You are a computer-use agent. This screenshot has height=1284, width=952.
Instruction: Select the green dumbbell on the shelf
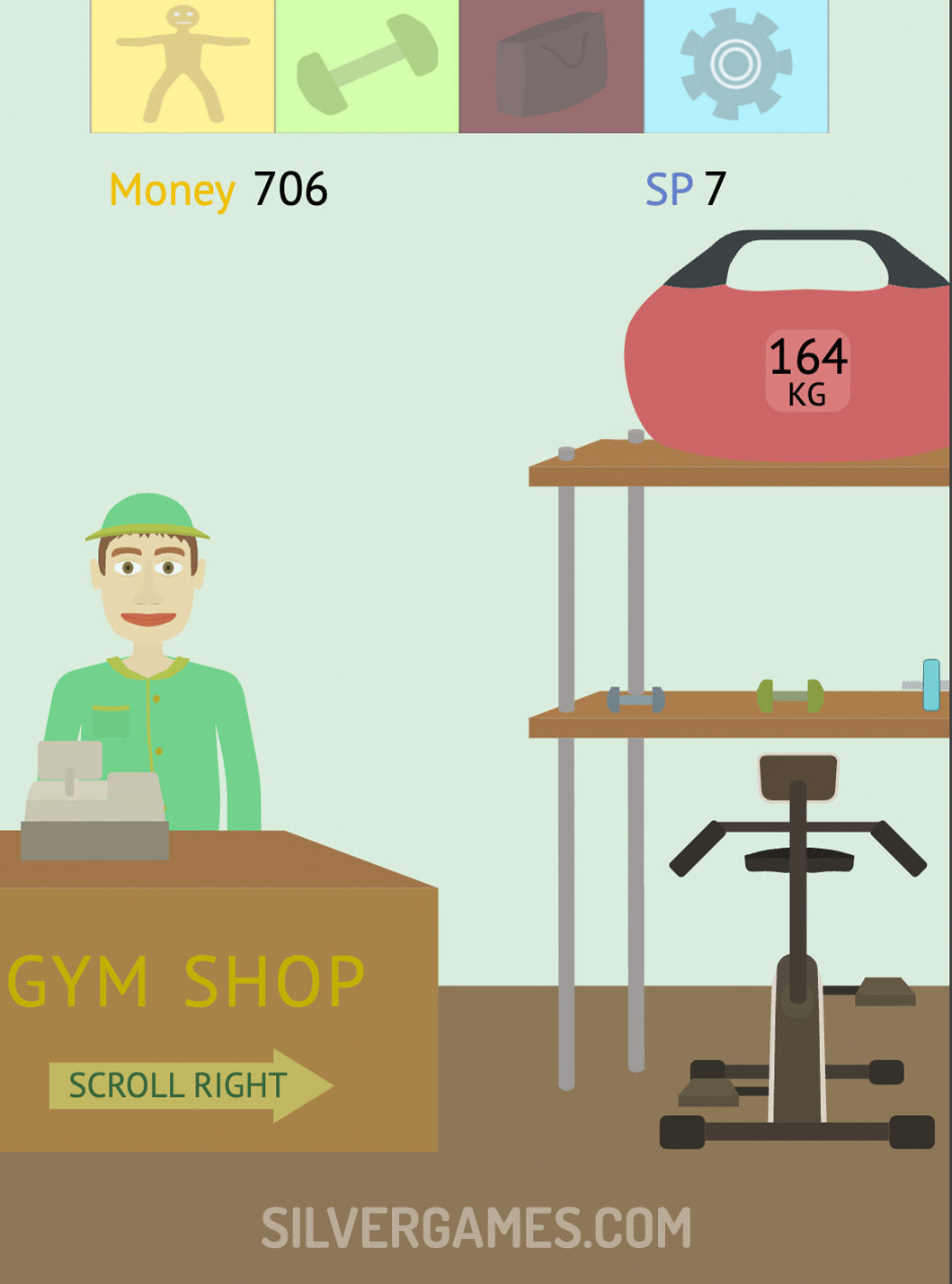click(790, 697)
